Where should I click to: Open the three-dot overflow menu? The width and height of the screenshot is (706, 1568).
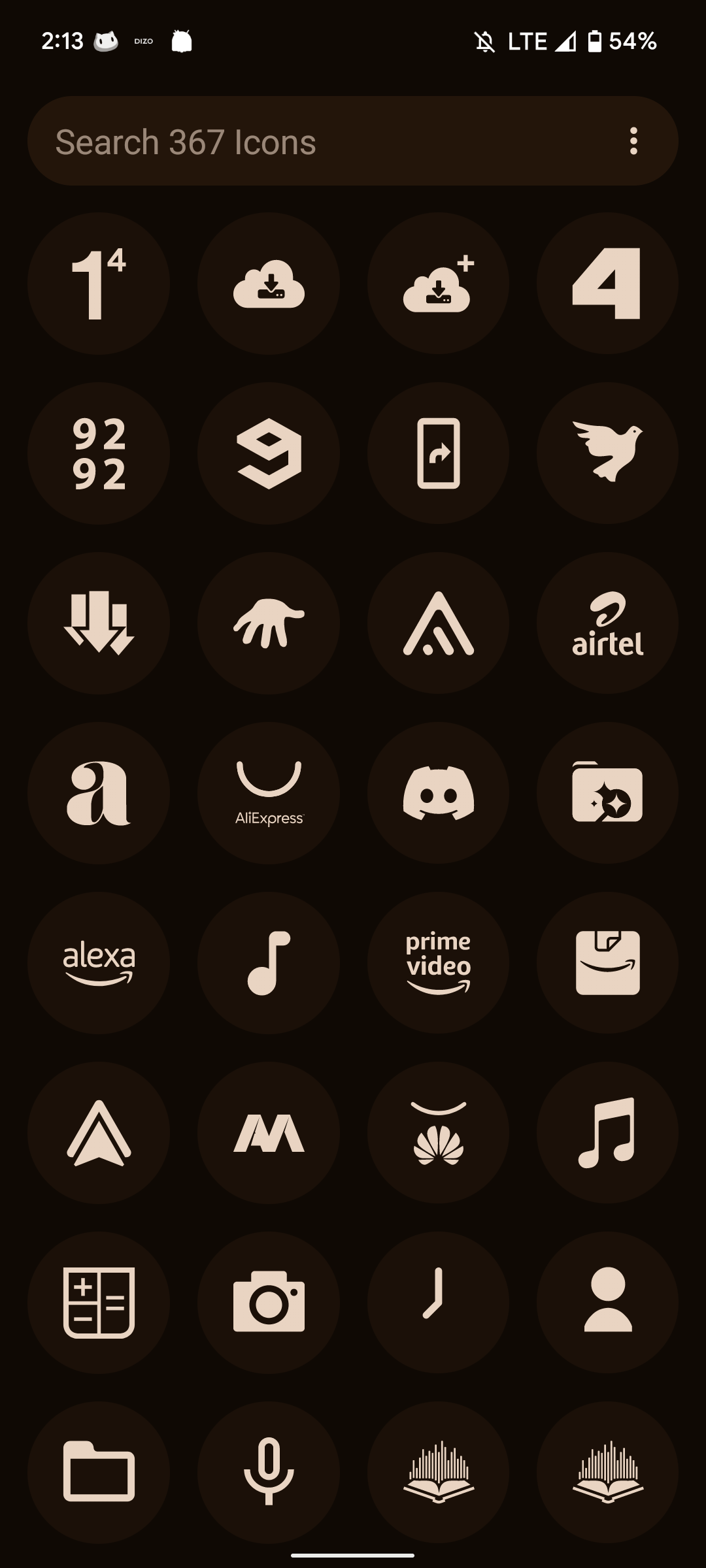633,141
